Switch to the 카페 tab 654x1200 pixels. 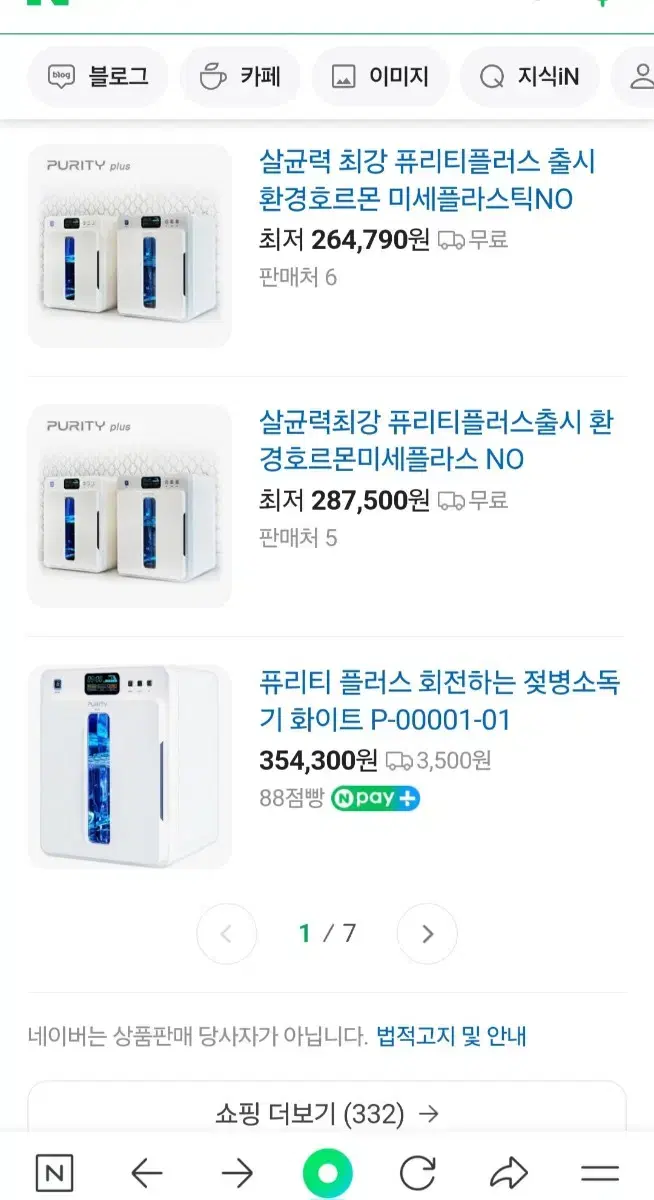click(x=241, y=77)
